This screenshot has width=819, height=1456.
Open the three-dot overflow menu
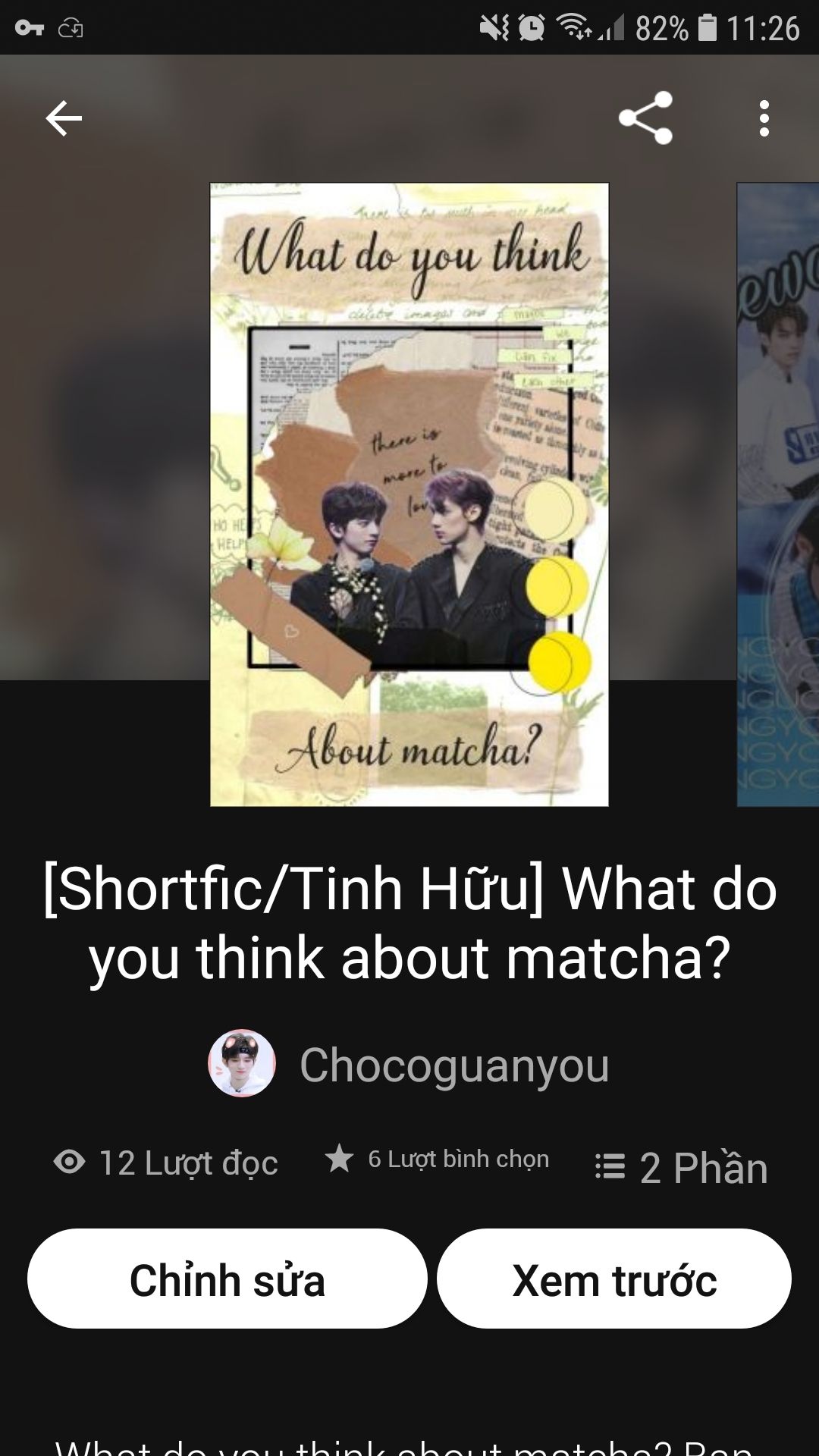pos(764,118)
